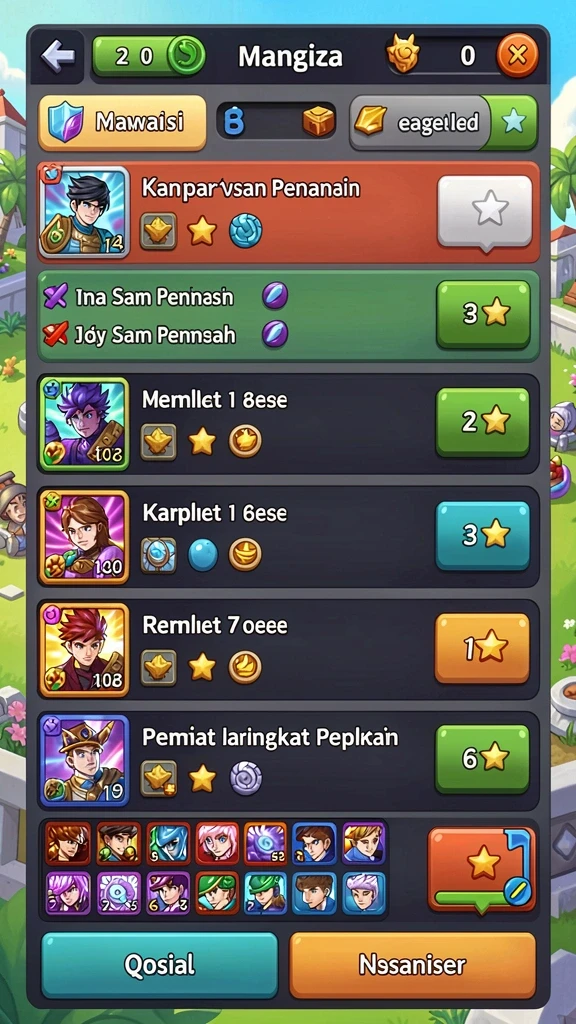Tap the white star button on Kanpar'vsan Penanain
Screen dimensions: 576x1024
click(485, 212)
